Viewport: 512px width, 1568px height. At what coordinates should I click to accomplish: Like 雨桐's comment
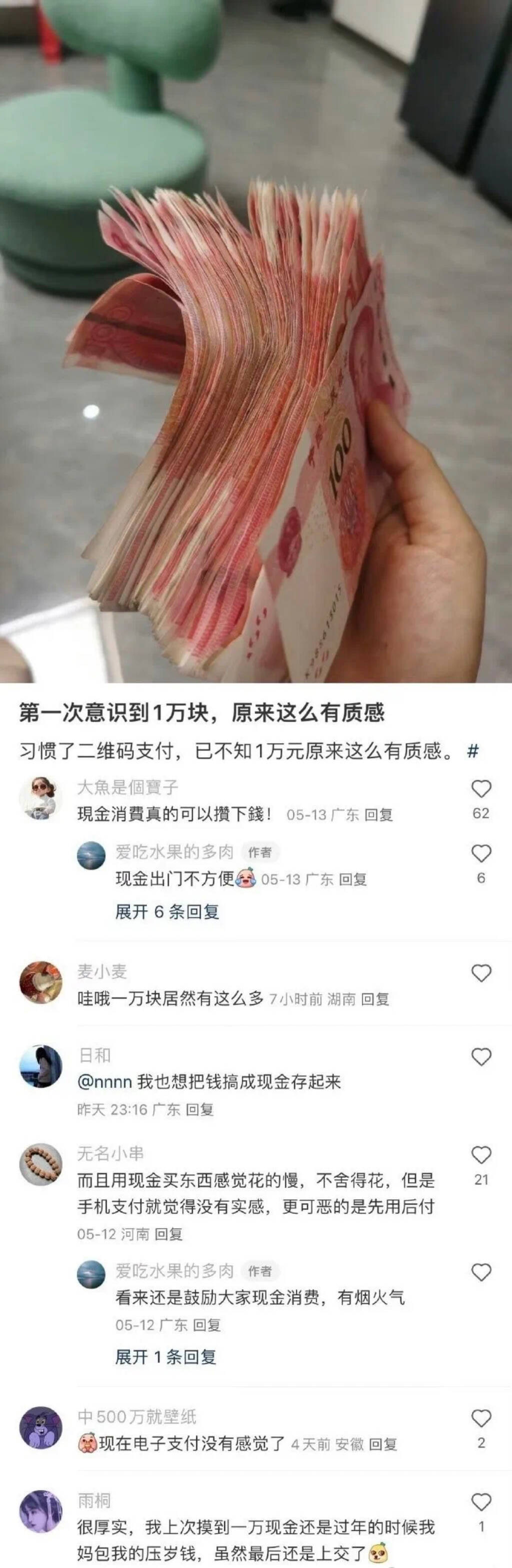[x=481, y=1502]
